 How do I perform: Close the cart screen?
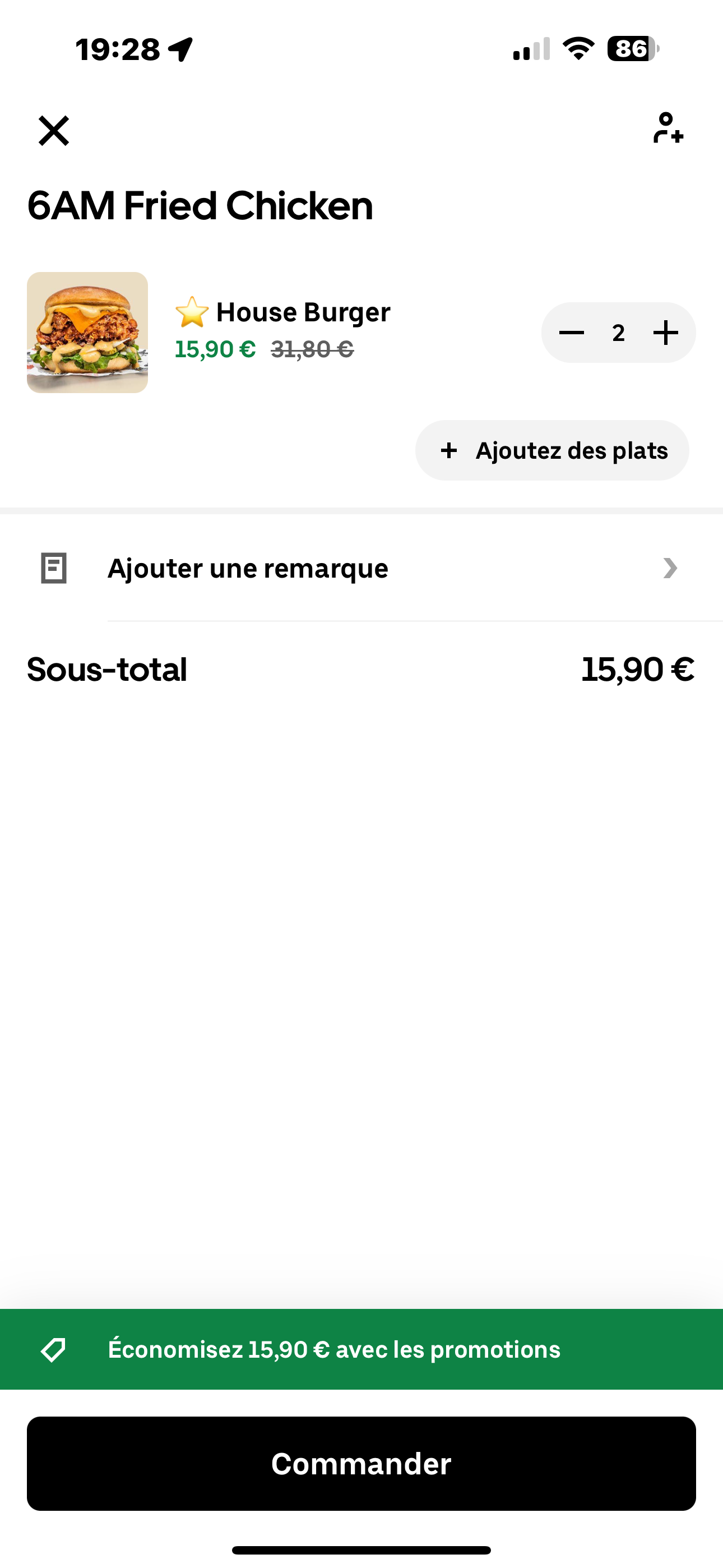[x=54, y=131]
